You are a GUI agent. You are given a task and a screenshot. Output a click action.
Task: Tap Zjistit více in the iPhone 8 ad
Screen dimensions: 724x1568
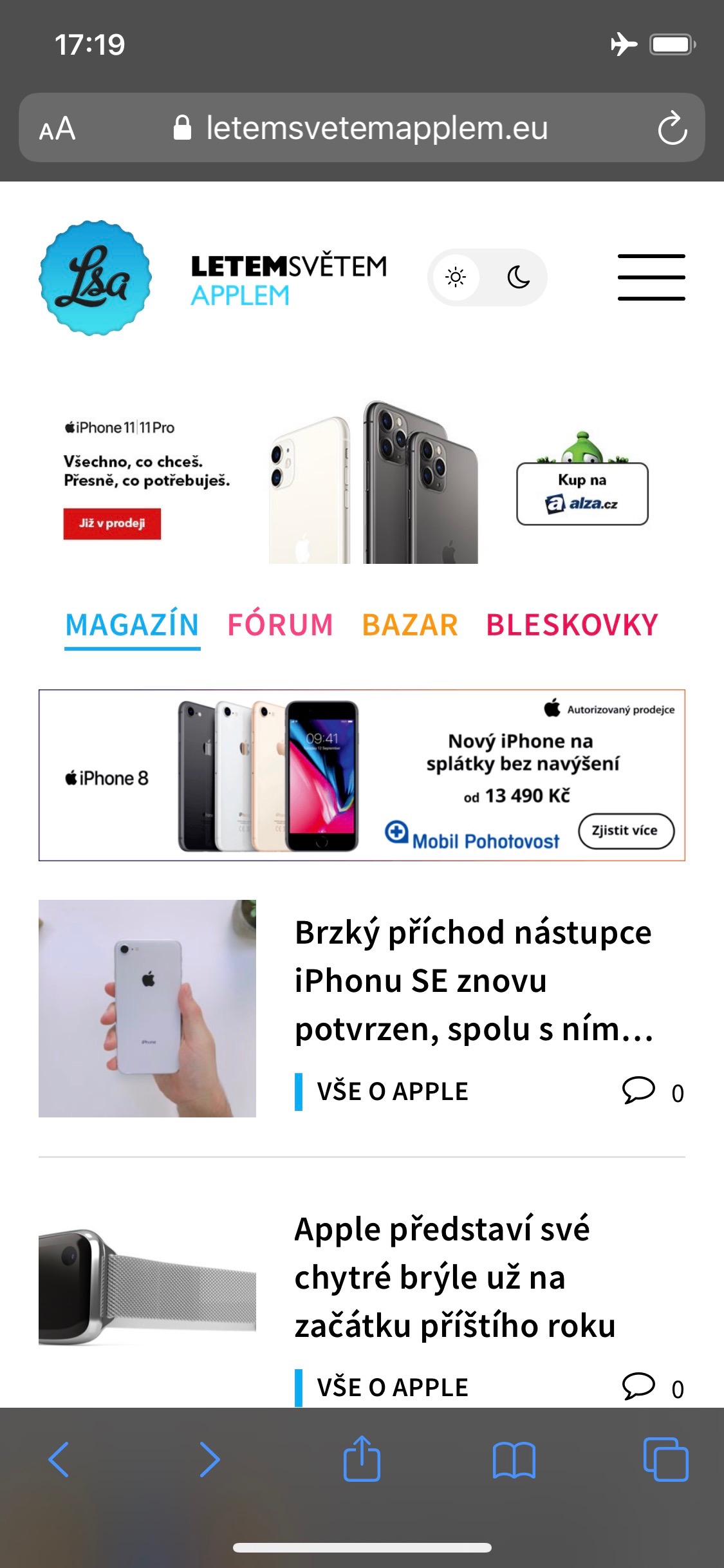626,831
